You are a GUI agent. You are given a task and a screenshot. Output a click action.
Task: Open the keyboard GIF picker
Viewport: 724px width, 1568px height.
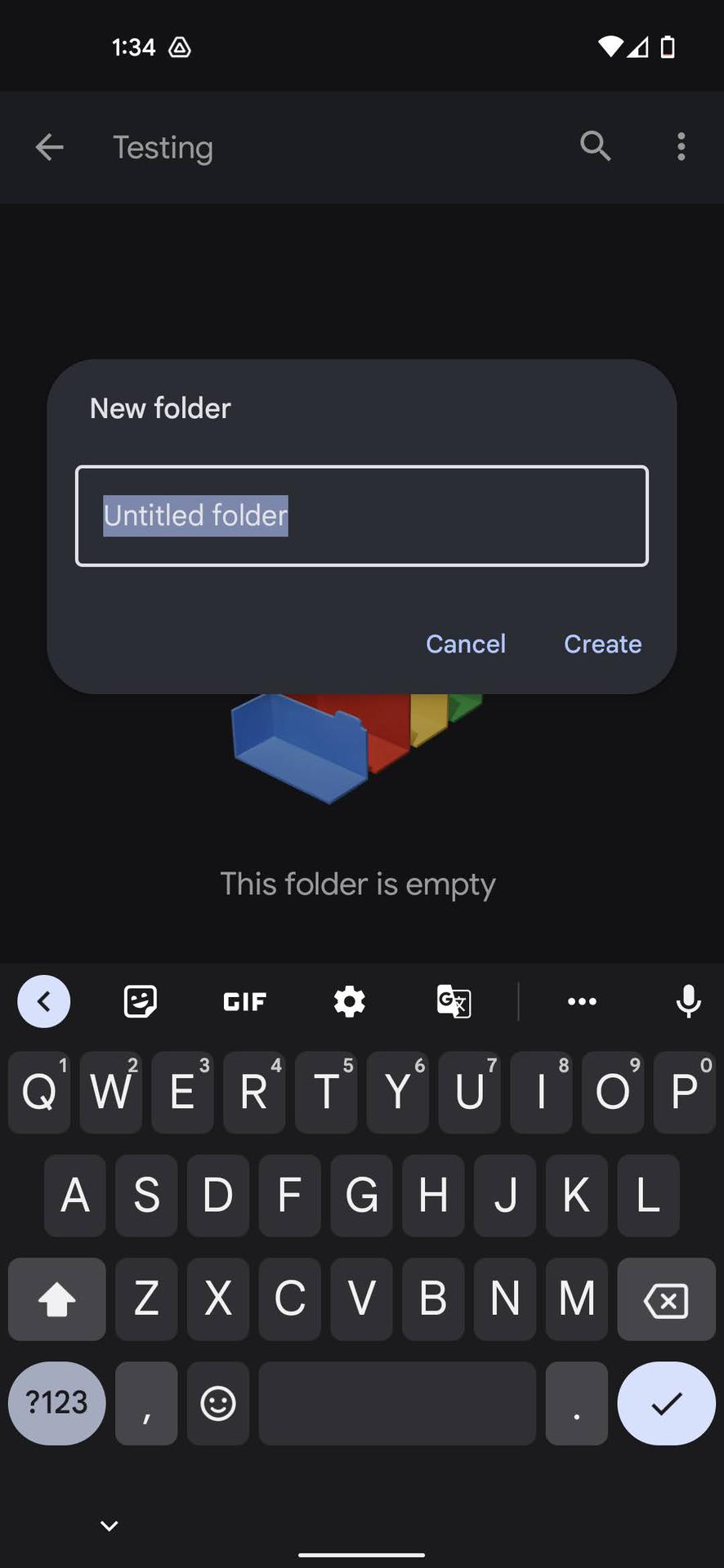click(x=244, y=1001)
